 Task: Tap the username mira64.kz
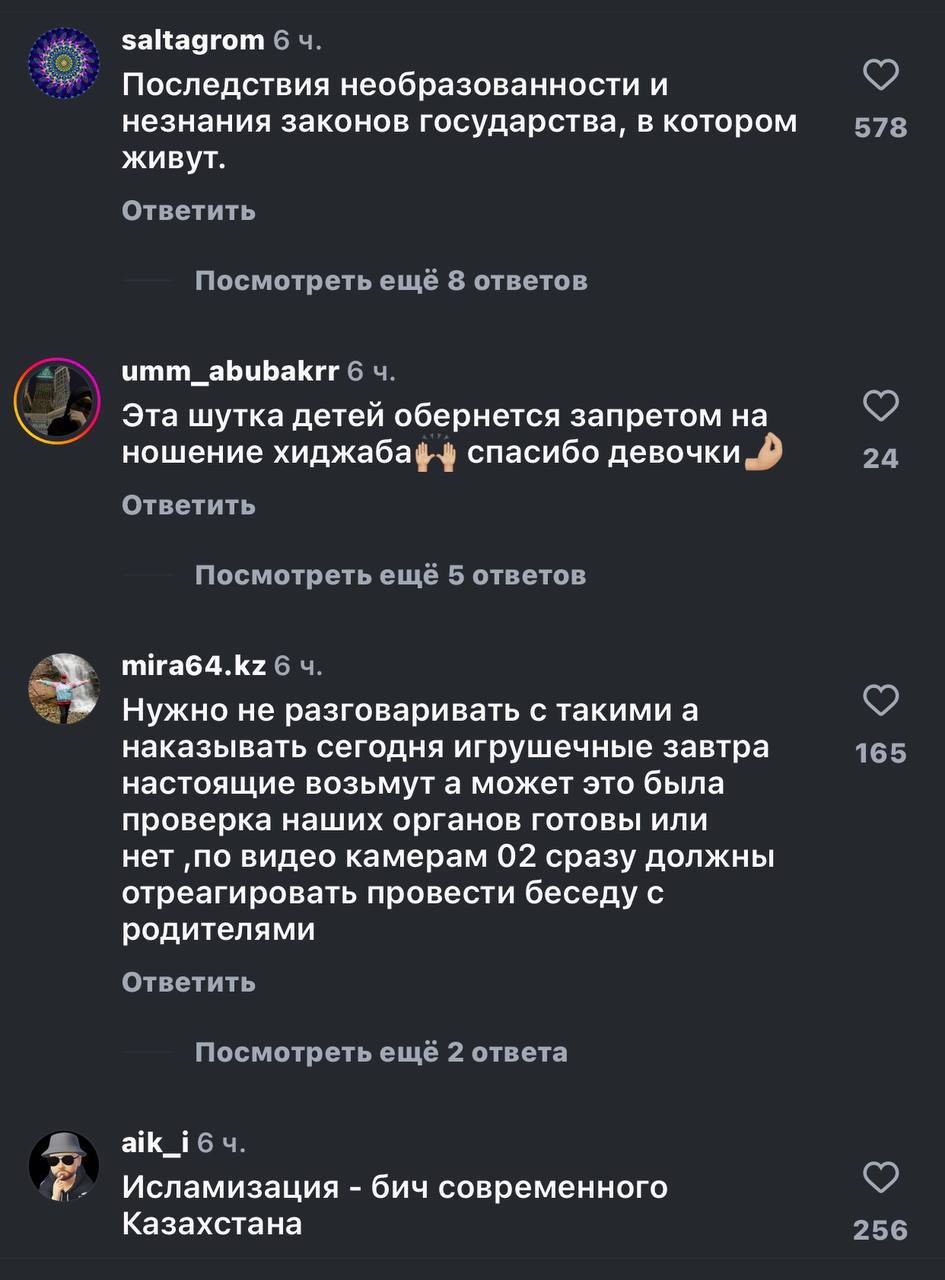[194, 665]
